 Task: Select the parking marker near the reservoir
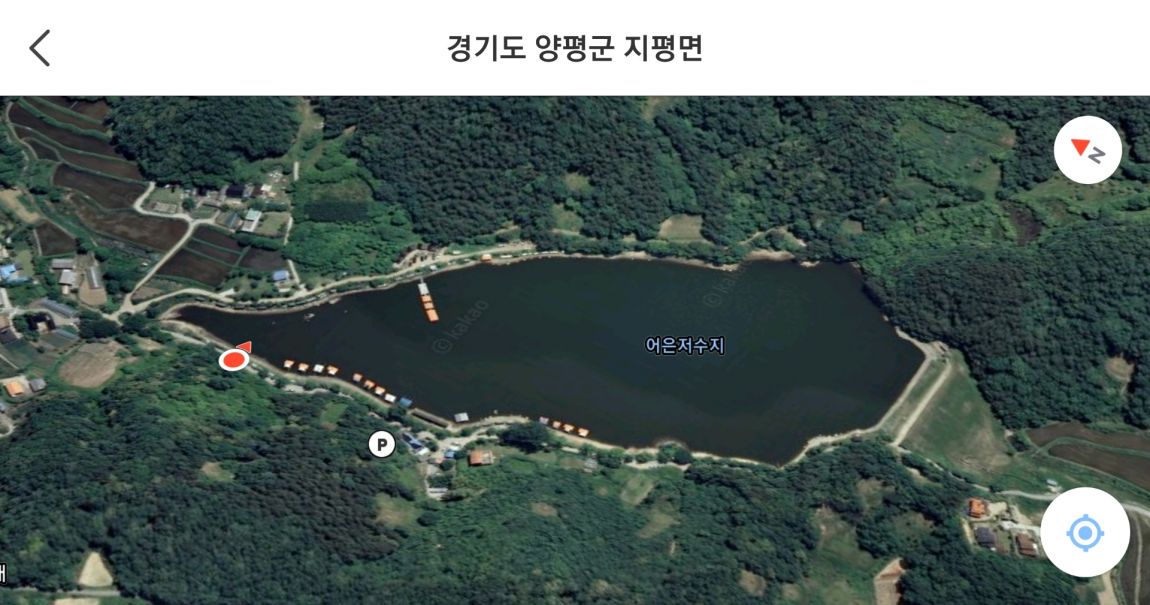click(x=381, y=444)
